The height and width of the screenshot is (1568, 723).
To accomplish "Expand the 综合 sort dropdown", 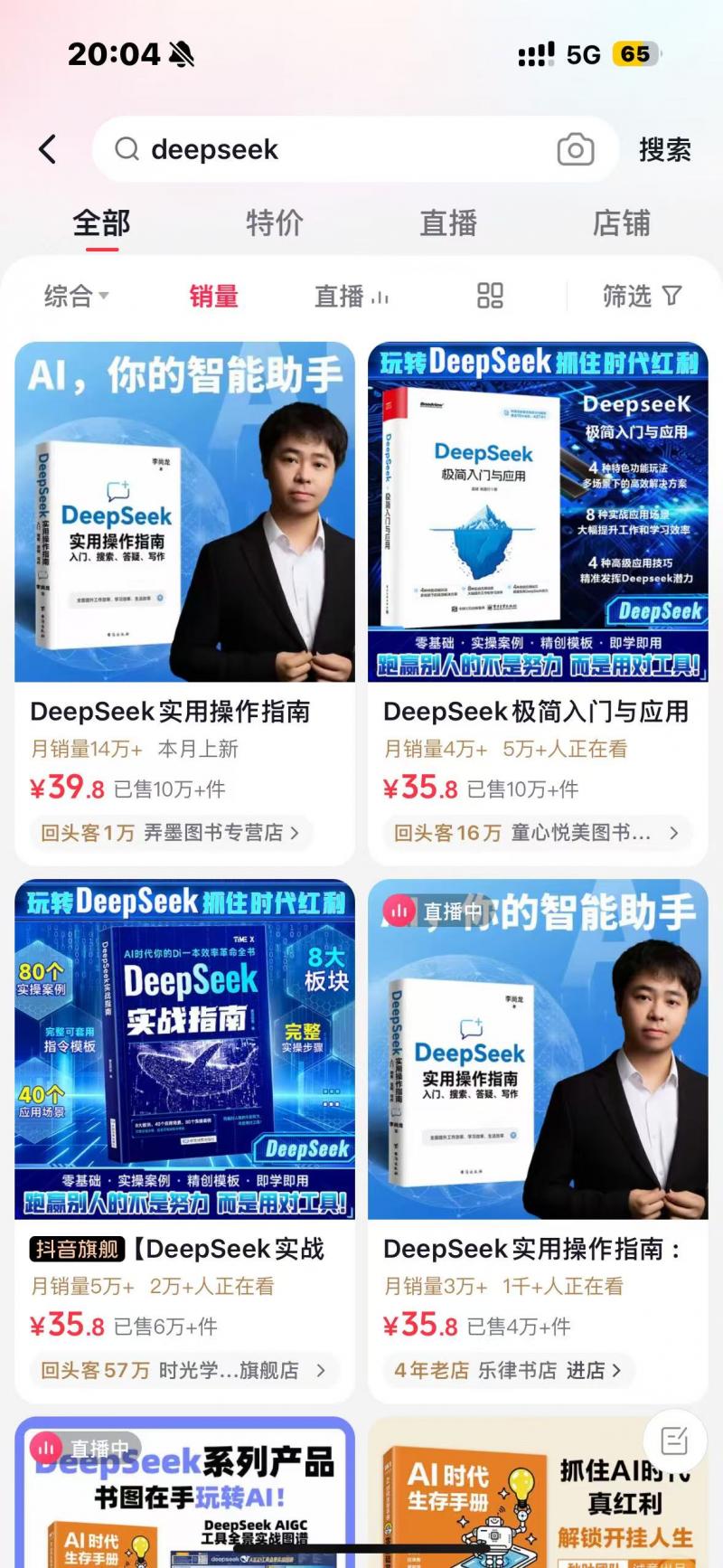I will 77,296.
